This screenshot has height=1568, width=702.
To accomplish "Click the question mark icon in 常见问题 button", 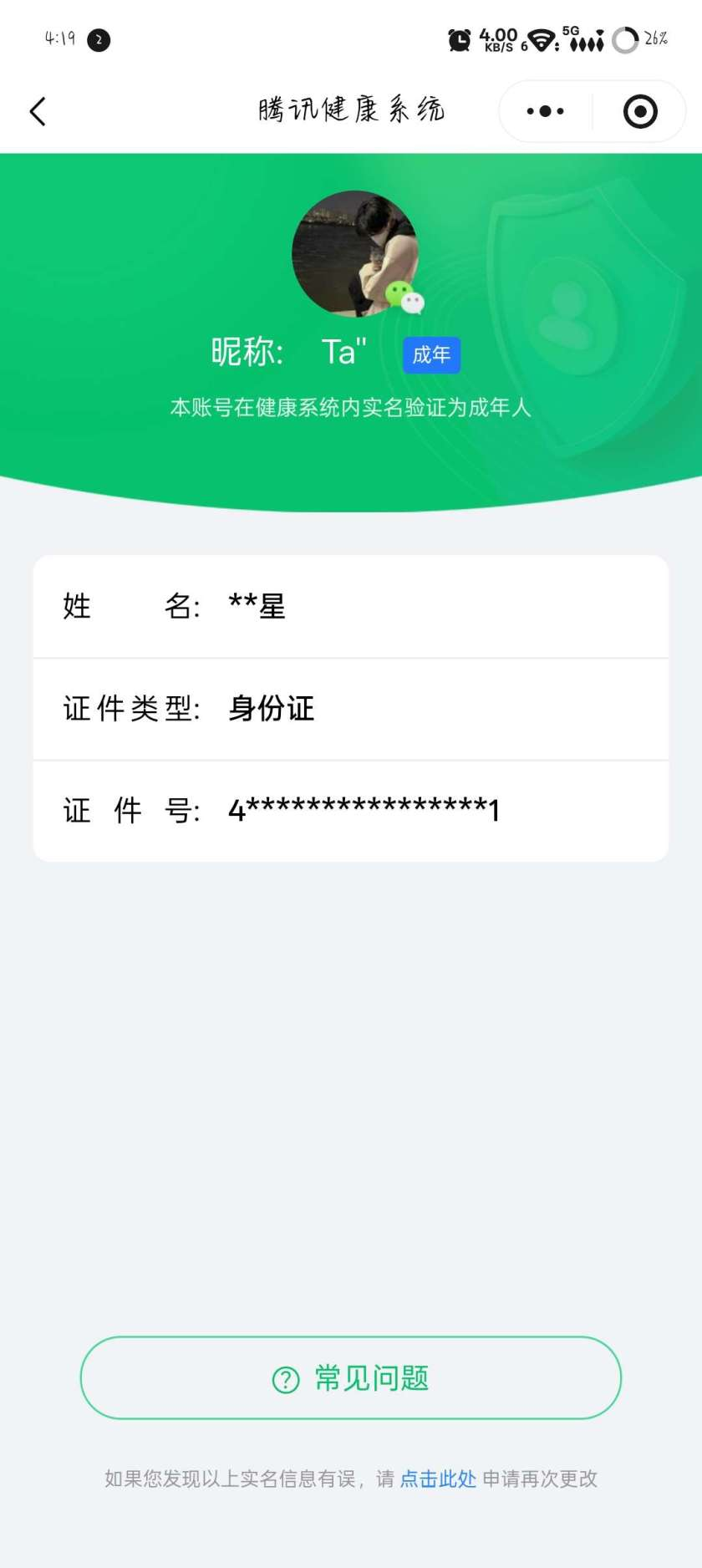I will point(287,1377).
